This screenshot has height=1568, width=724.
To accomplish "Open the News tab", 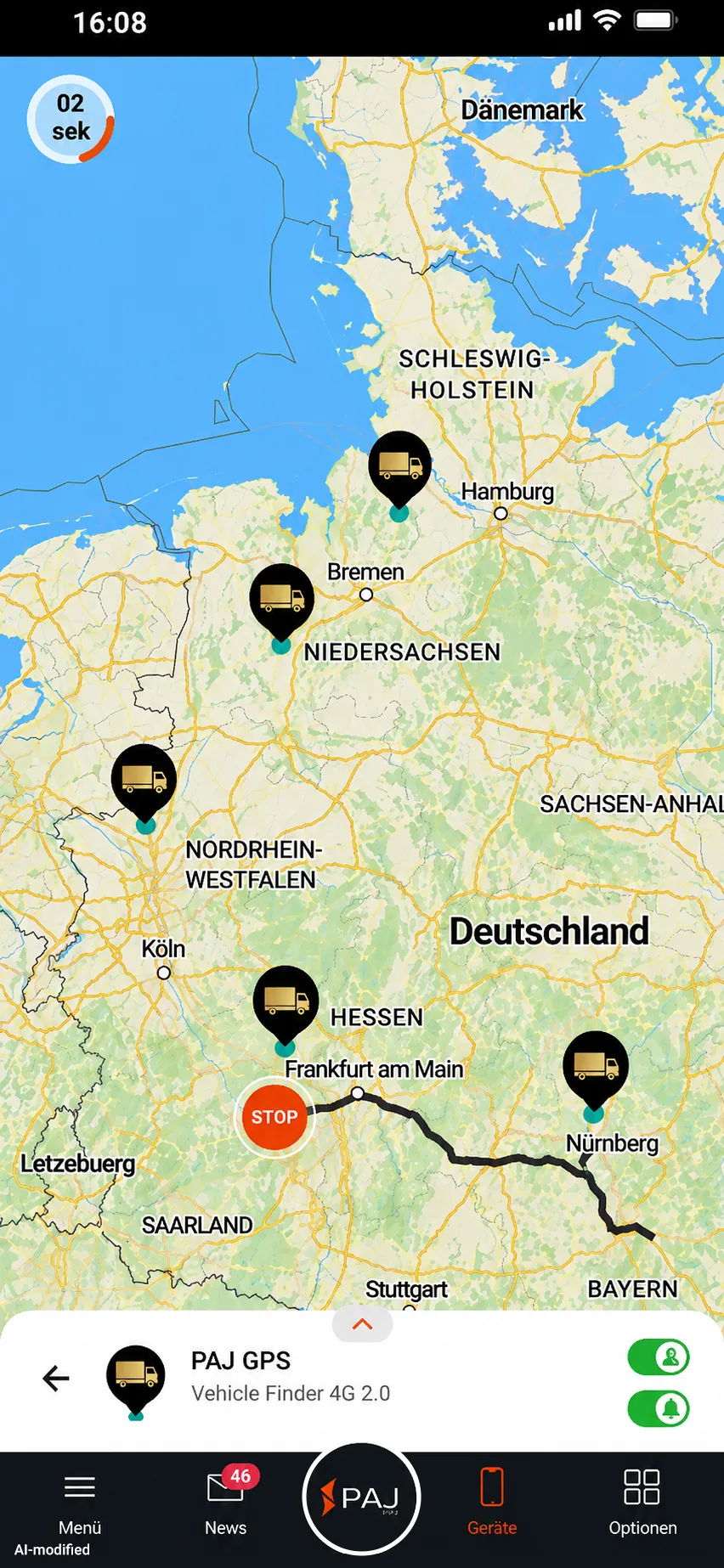I will [x=226, y=1503].
